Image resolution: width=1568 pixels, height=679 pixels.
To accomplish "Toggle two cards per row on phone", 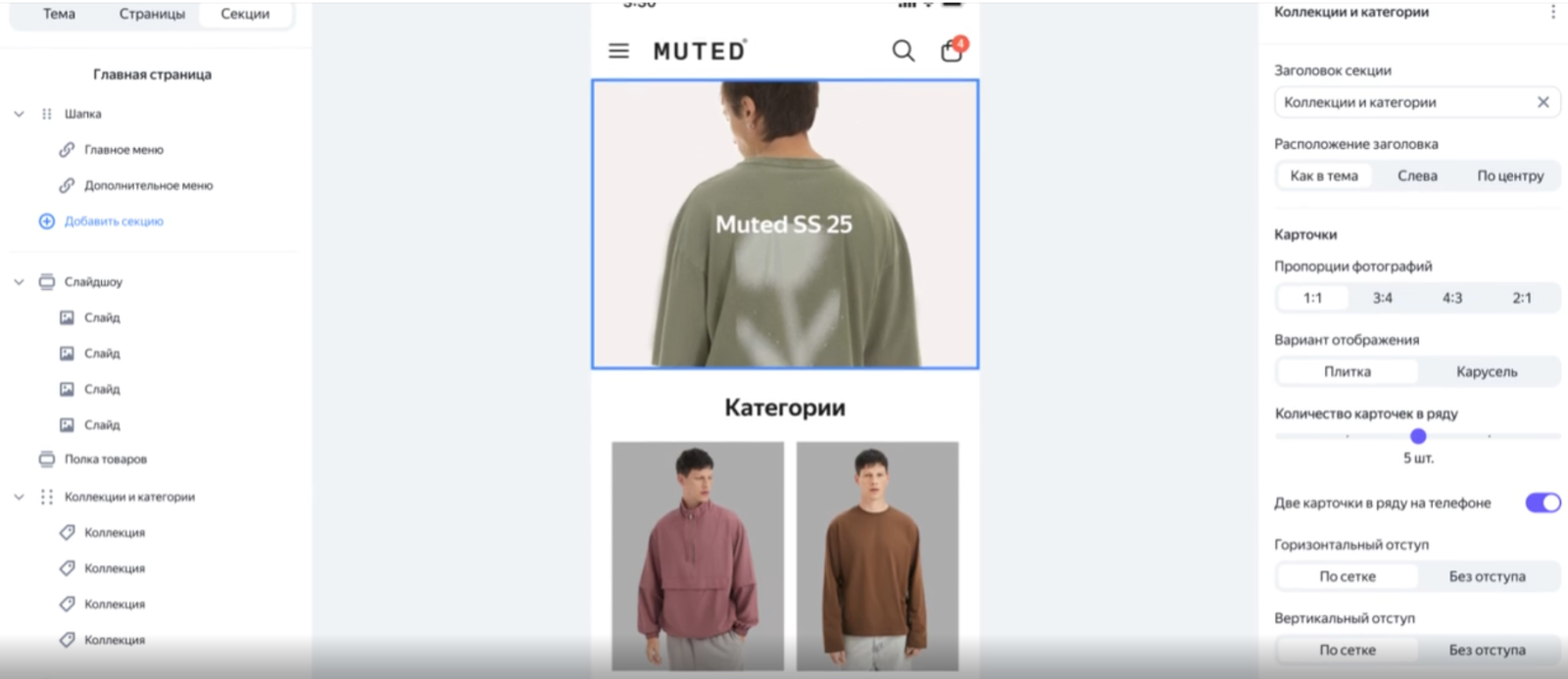I will tap(1543, 503).
